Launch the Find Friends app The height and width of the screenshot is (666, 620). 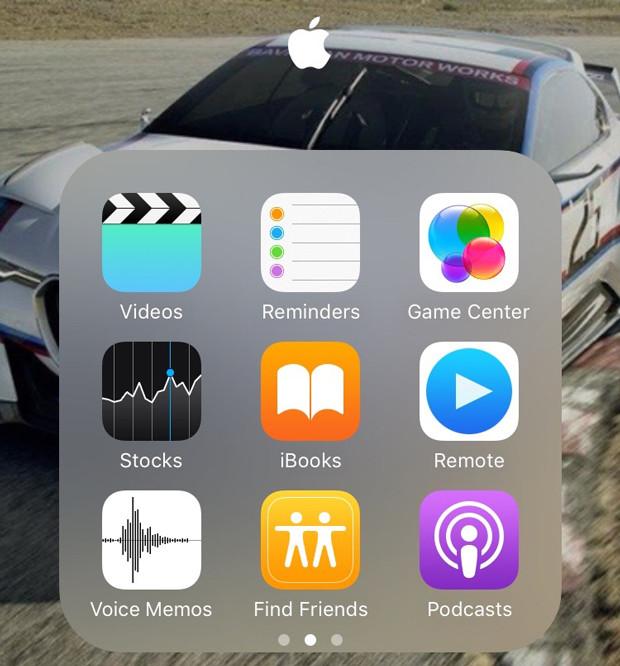click(x=310, y=540)
